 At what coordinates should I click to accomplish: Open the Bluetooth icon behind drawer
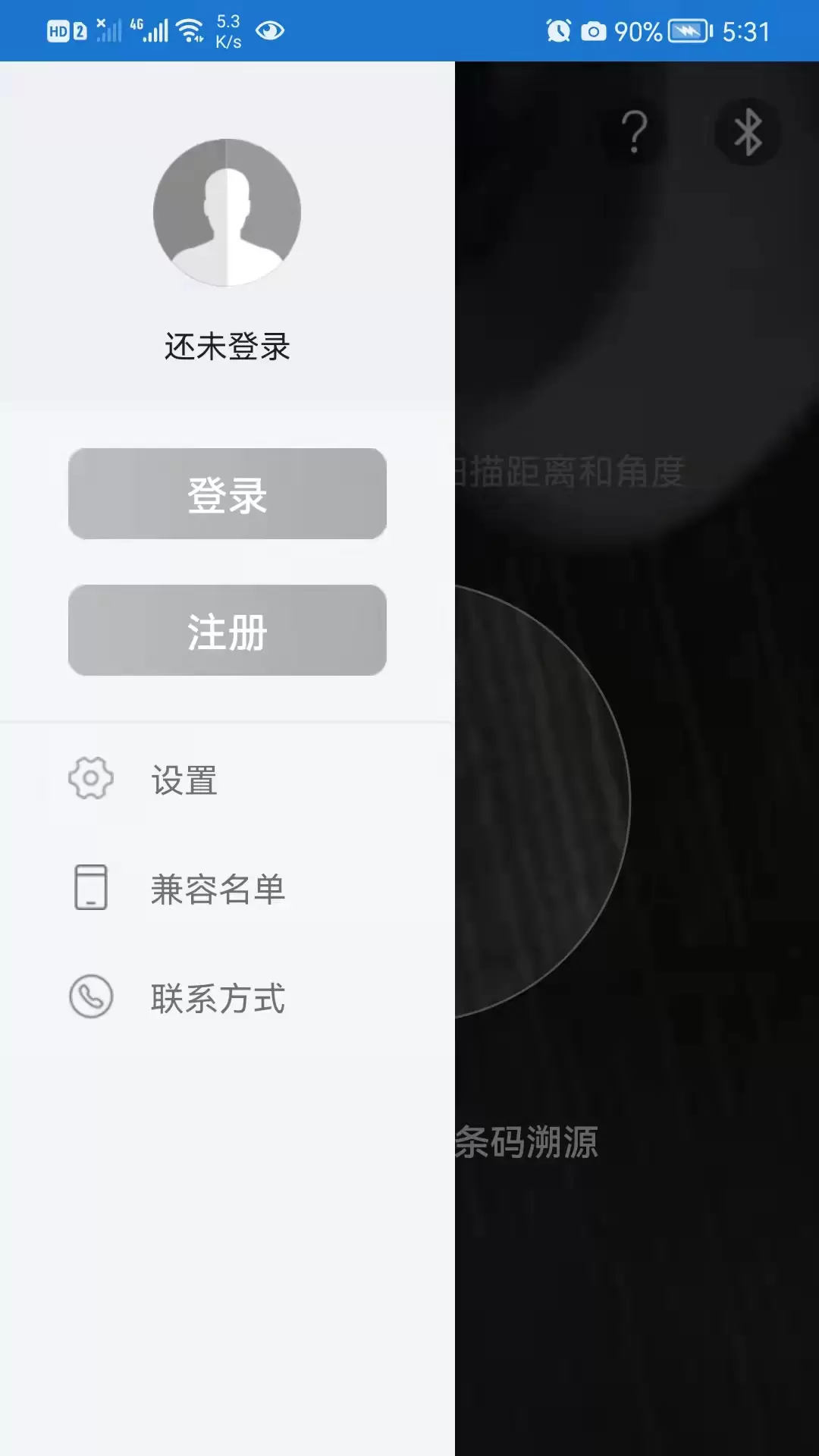(x=748, y=132)
